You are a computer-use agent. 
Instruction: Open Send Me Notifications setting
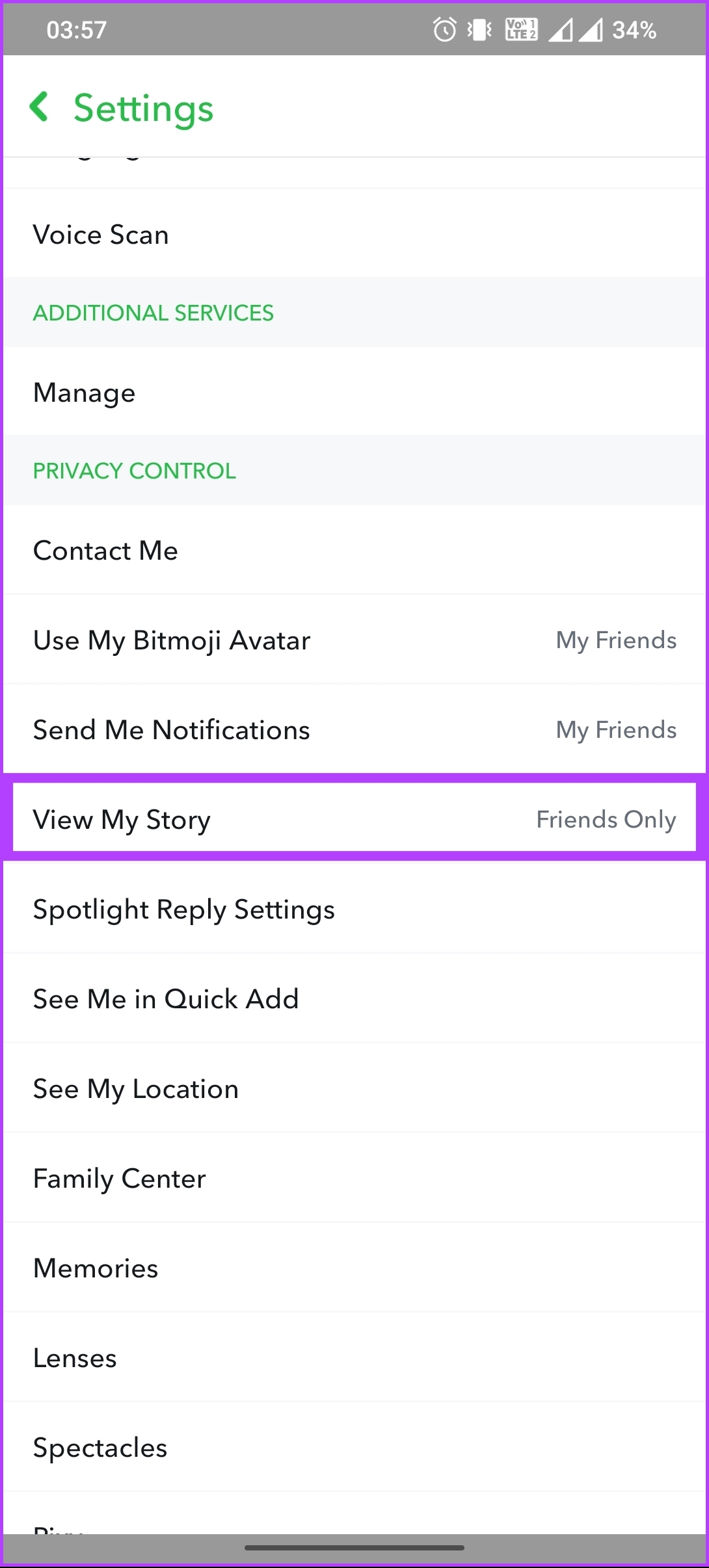354,729
